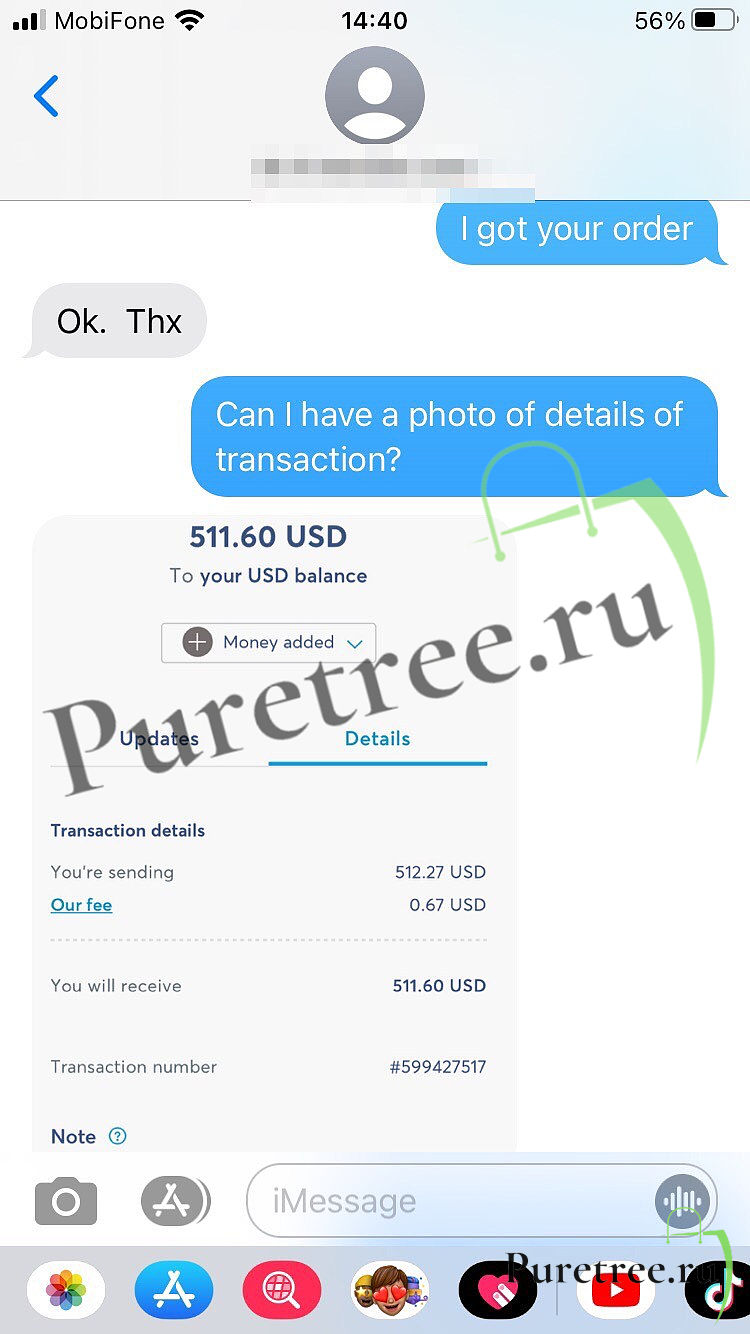
Task: Open the App Store iMessage app
Action: click(174, 1290)
